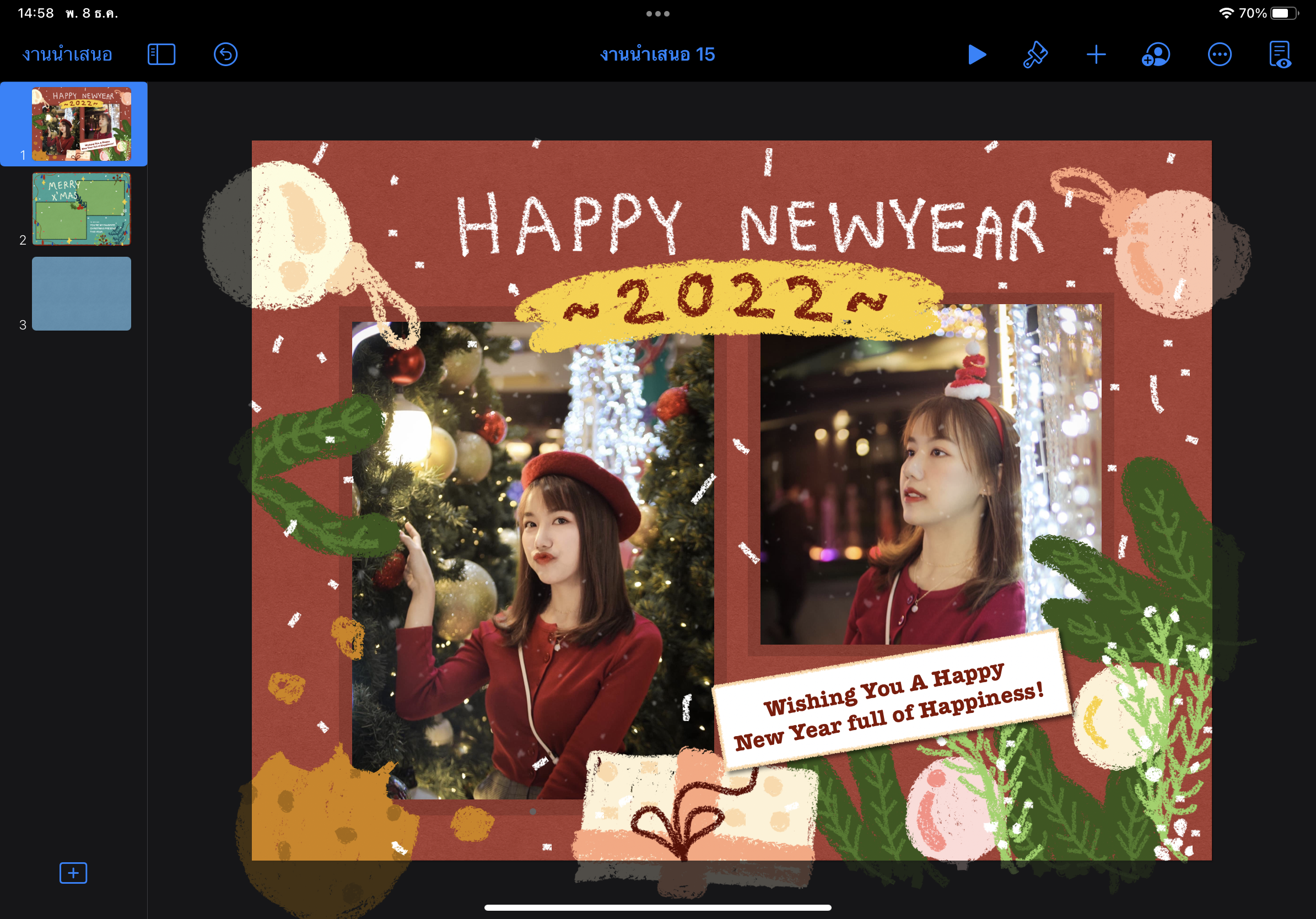
Task: Add a new slide
Action: [73, 873]
